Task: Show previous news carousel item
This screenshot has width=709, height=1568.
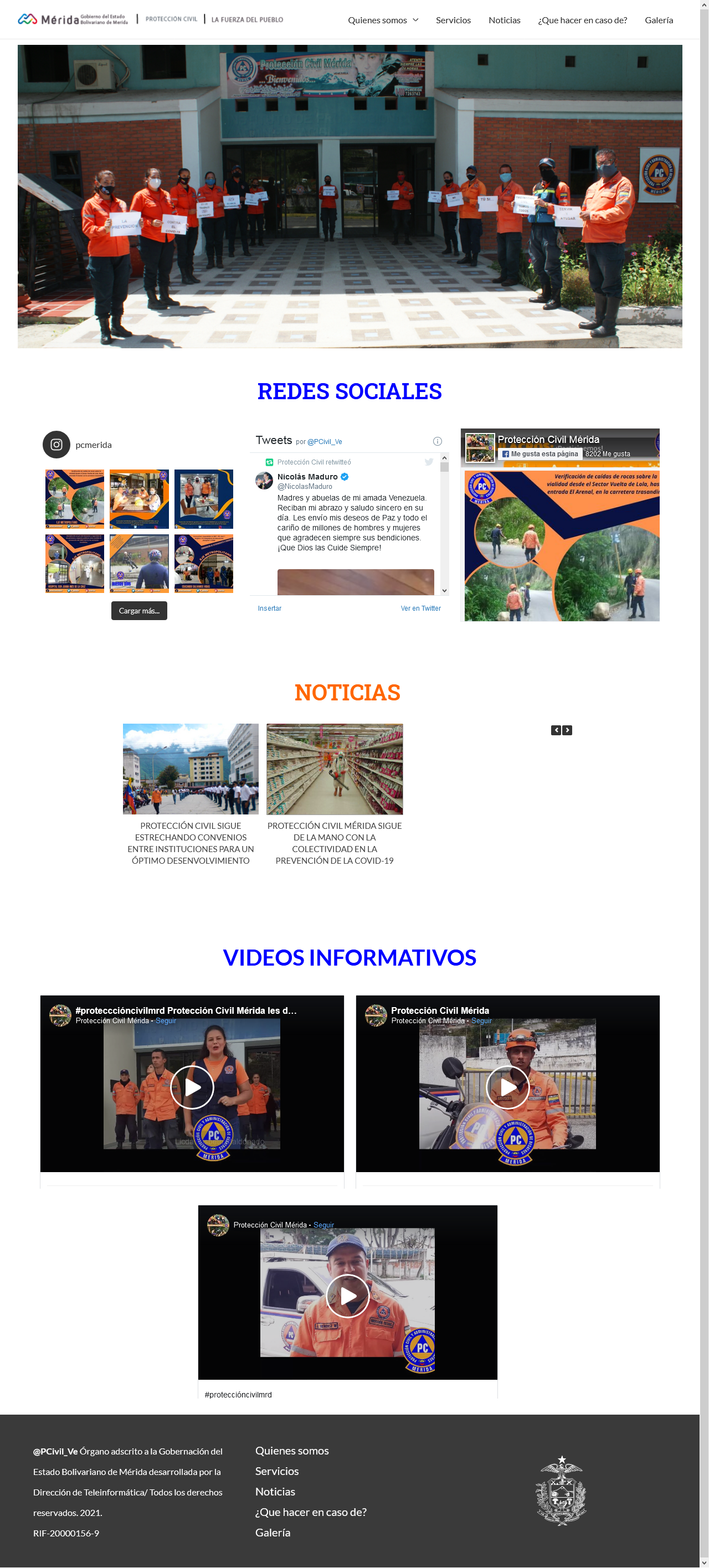Action: (556, 730)
